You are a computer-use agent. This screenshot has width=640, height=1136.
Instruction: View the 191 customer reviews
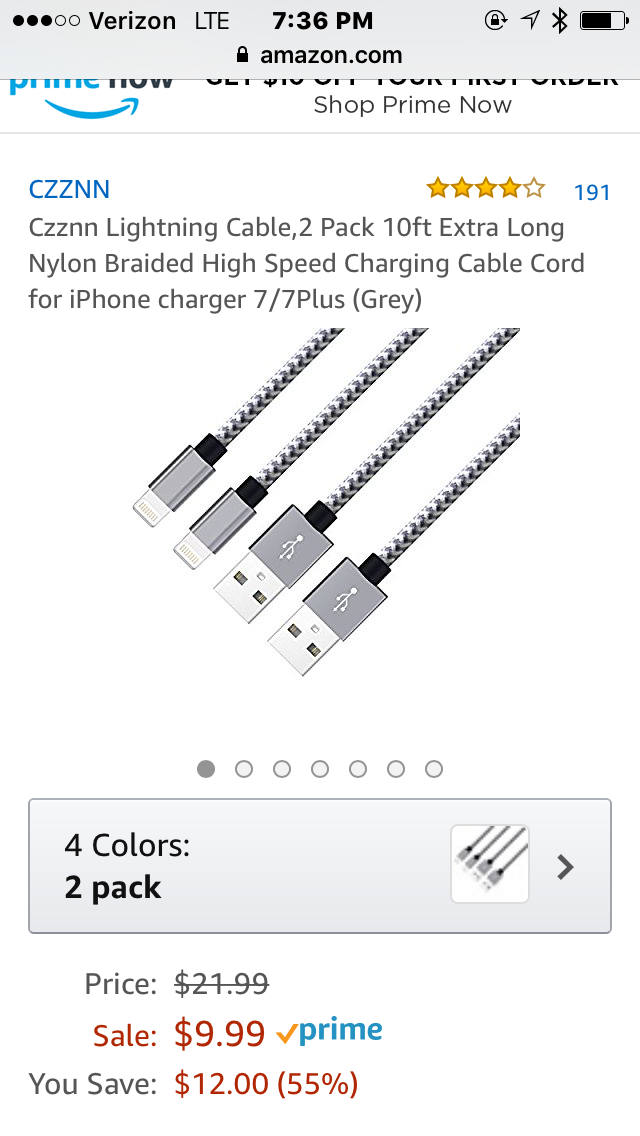pyautogui.click(x=592, y=192)
